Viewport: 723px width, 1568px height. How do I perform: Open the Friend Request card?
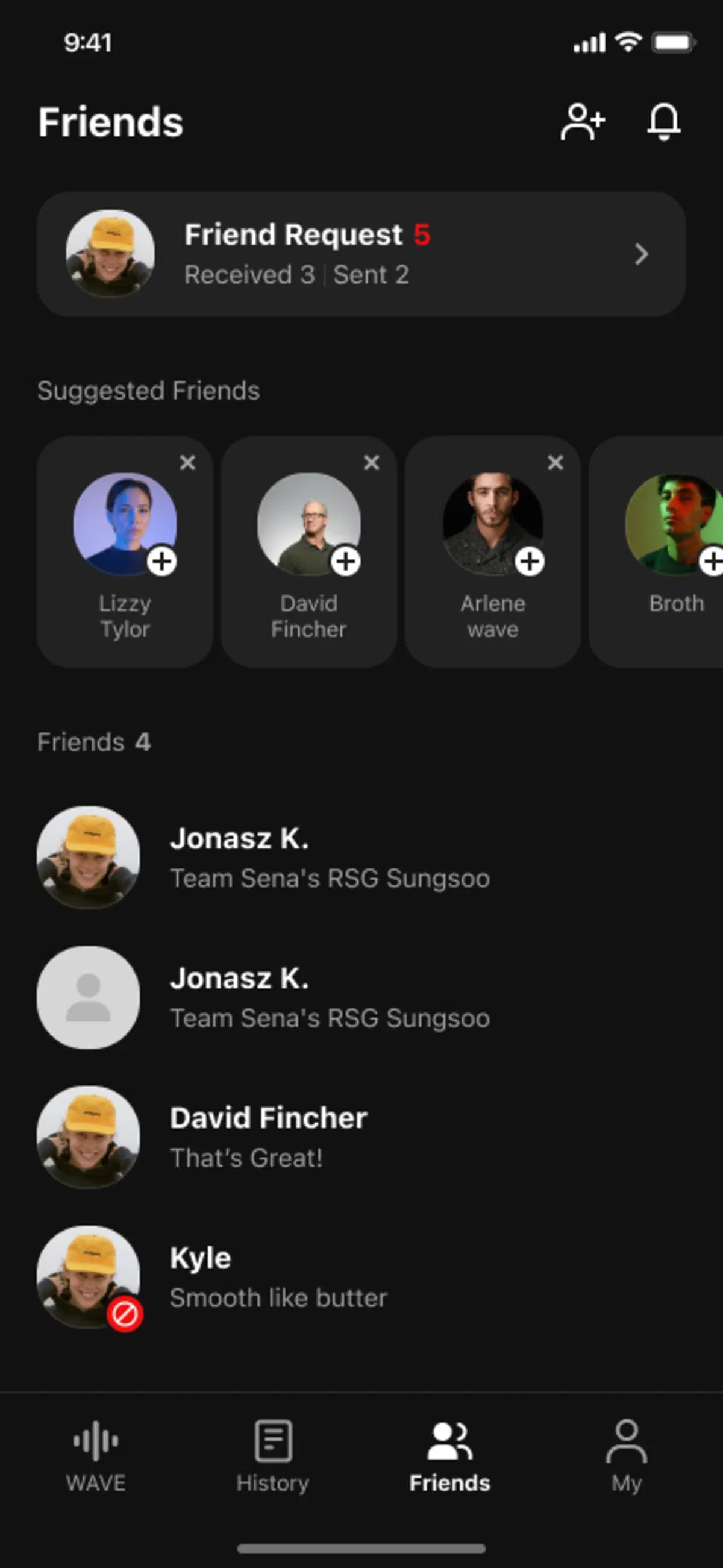[x=361, y=254]
